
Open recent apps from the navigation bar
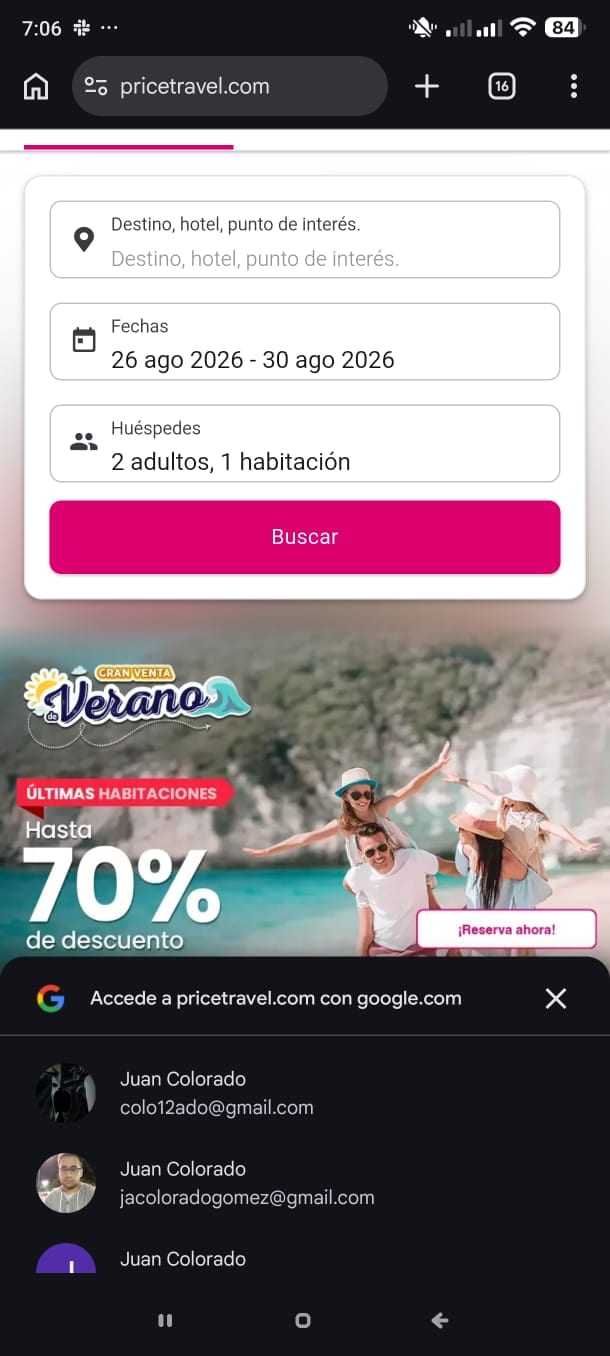166,1321
